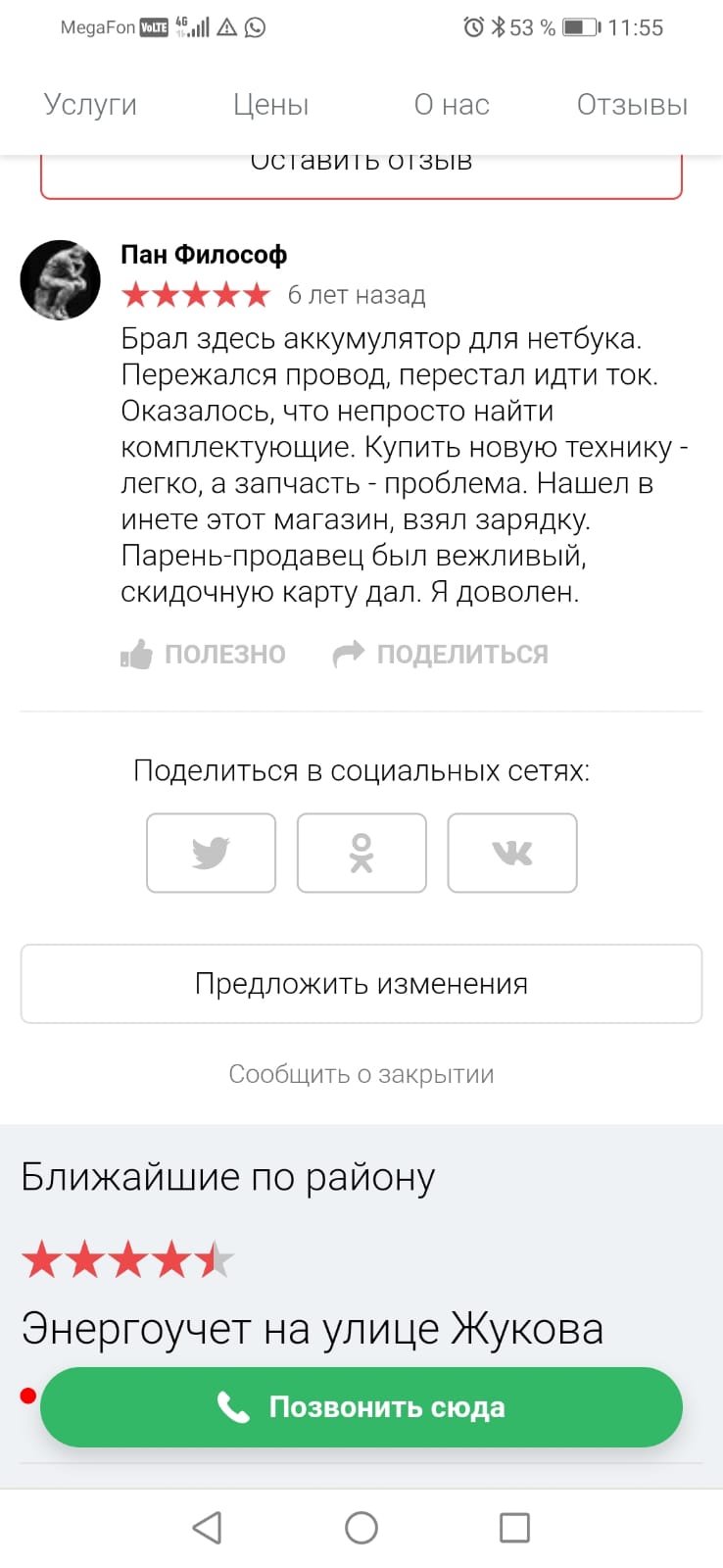Share the page on Odnoklassniki
Screen dimensions: 723x1568
tap(361, 853)
